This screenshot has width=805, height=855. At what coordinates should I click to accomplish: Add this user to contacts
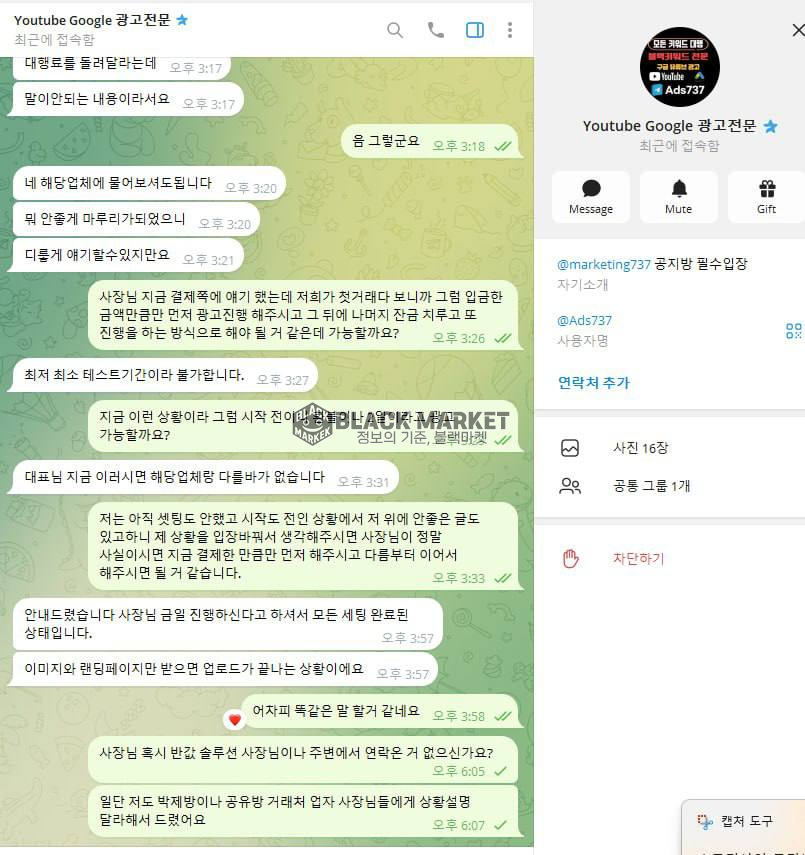pyautogui.click(x=593, y=382)
